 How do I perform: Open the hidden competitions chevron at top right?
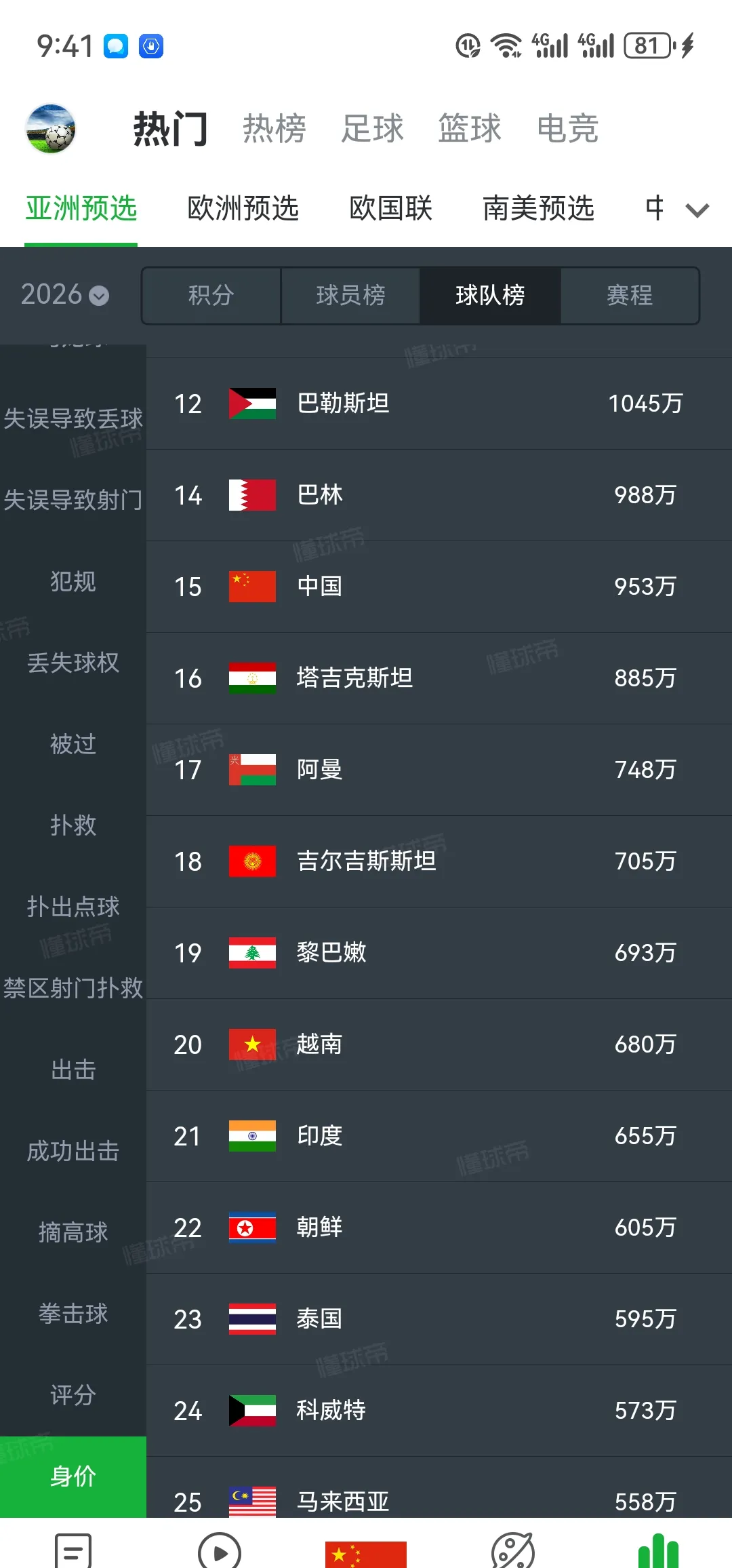point(697,212)
